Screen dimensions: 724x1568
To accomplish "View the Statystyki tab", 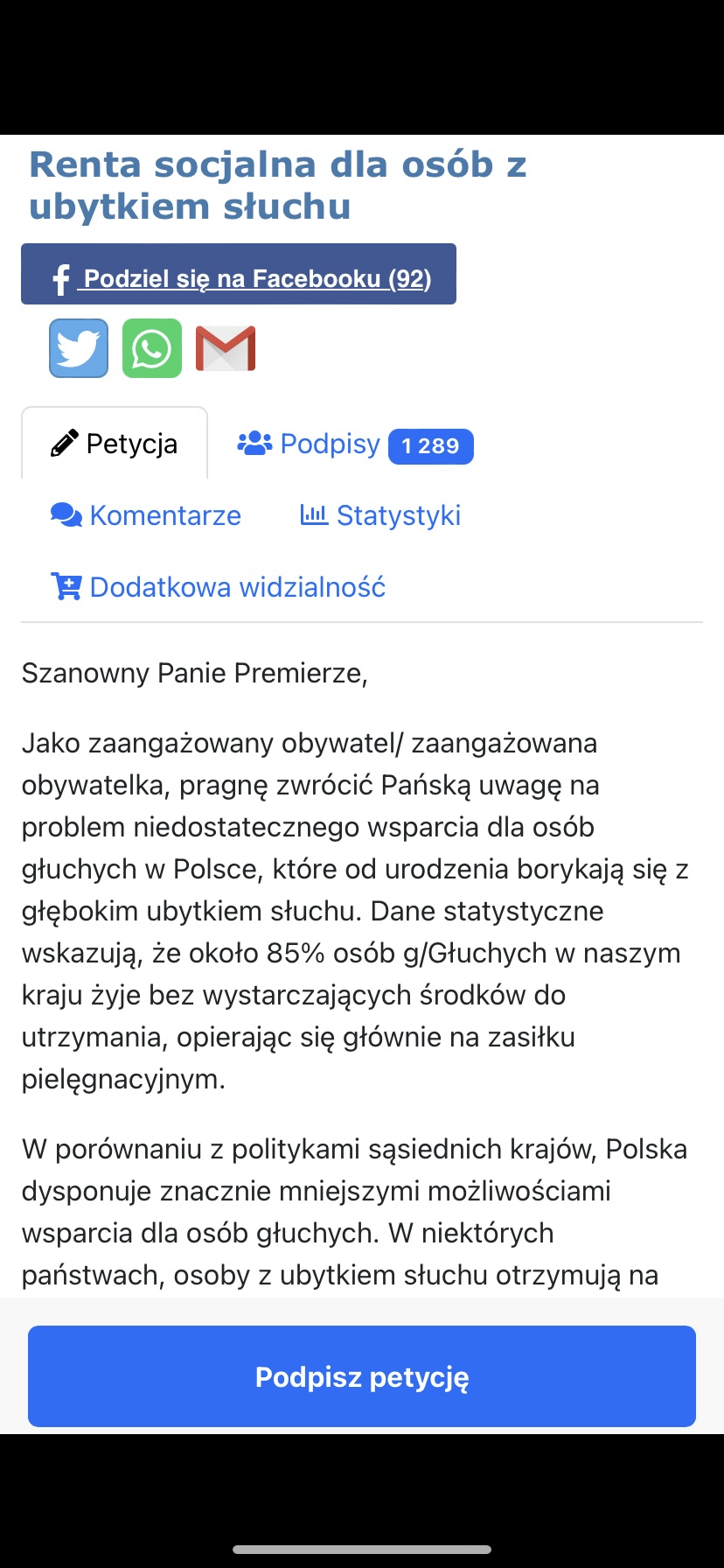I will pyautogui.click(x=380, y=515).
